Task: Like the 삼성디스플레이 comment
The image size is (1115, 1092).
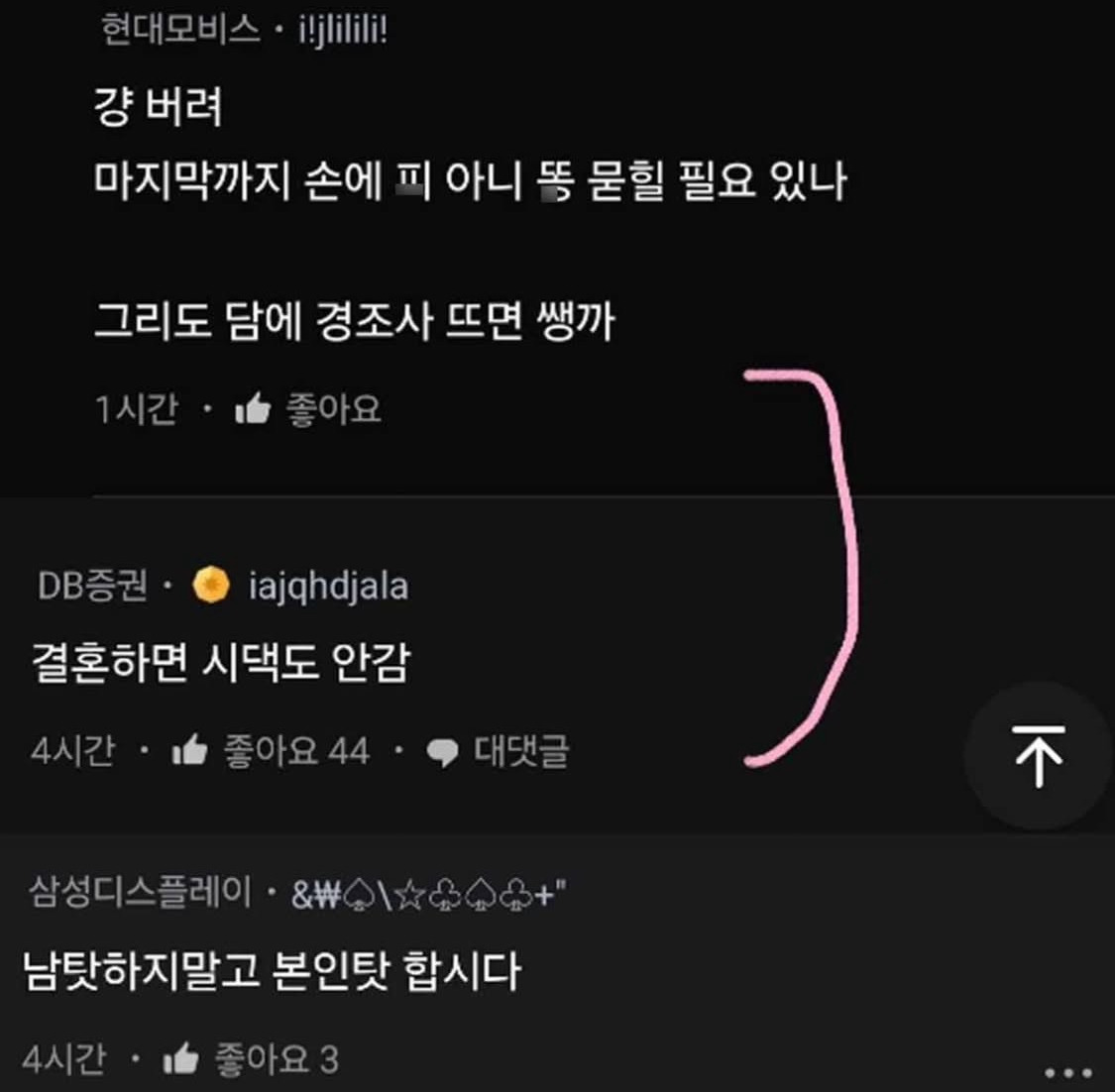Action: 252,1059
